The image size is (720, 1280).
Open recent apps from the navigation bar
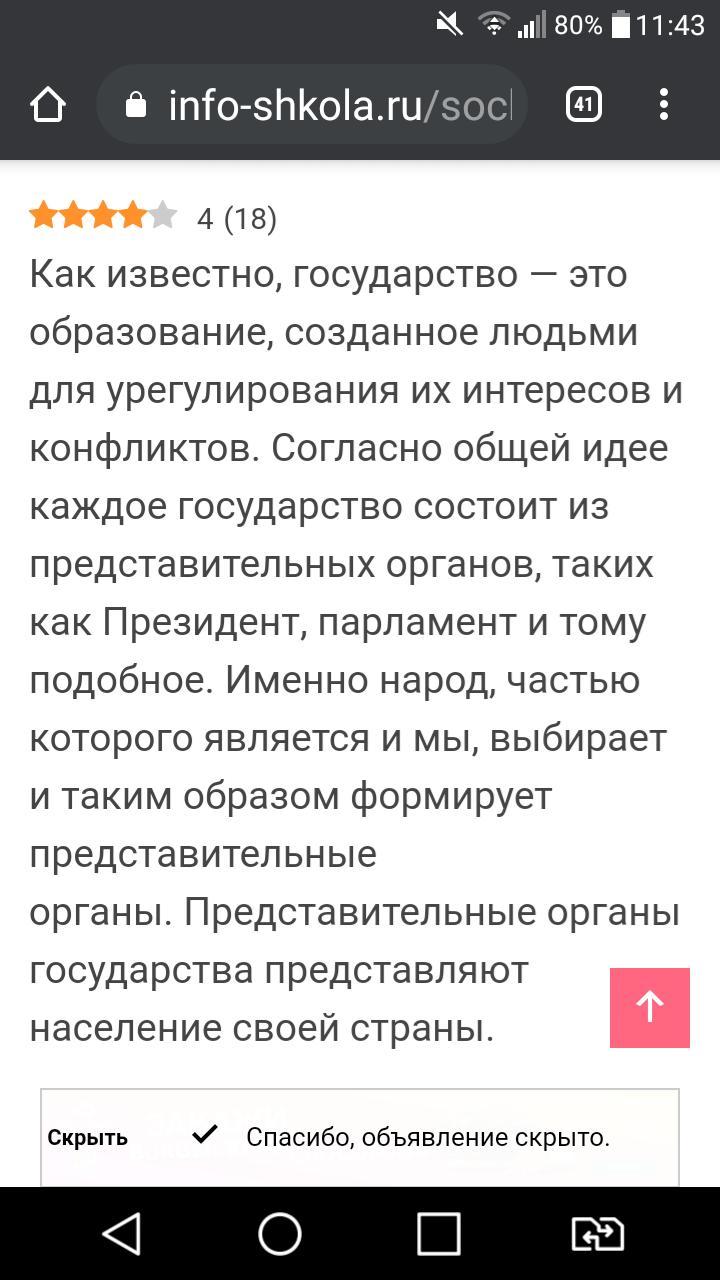coord(439,1234)
